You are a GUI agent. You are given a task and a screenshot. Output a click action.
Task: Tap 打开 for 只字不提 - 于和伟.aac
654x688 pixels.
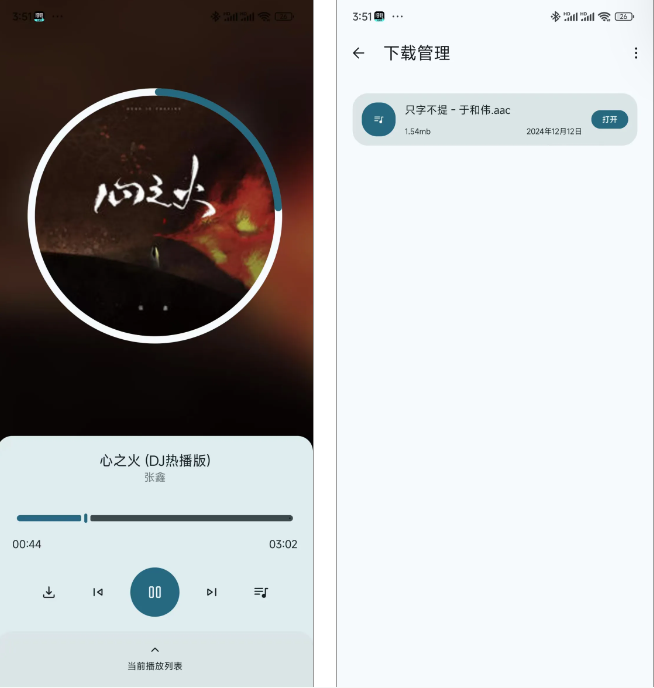[x=609, y=119]
